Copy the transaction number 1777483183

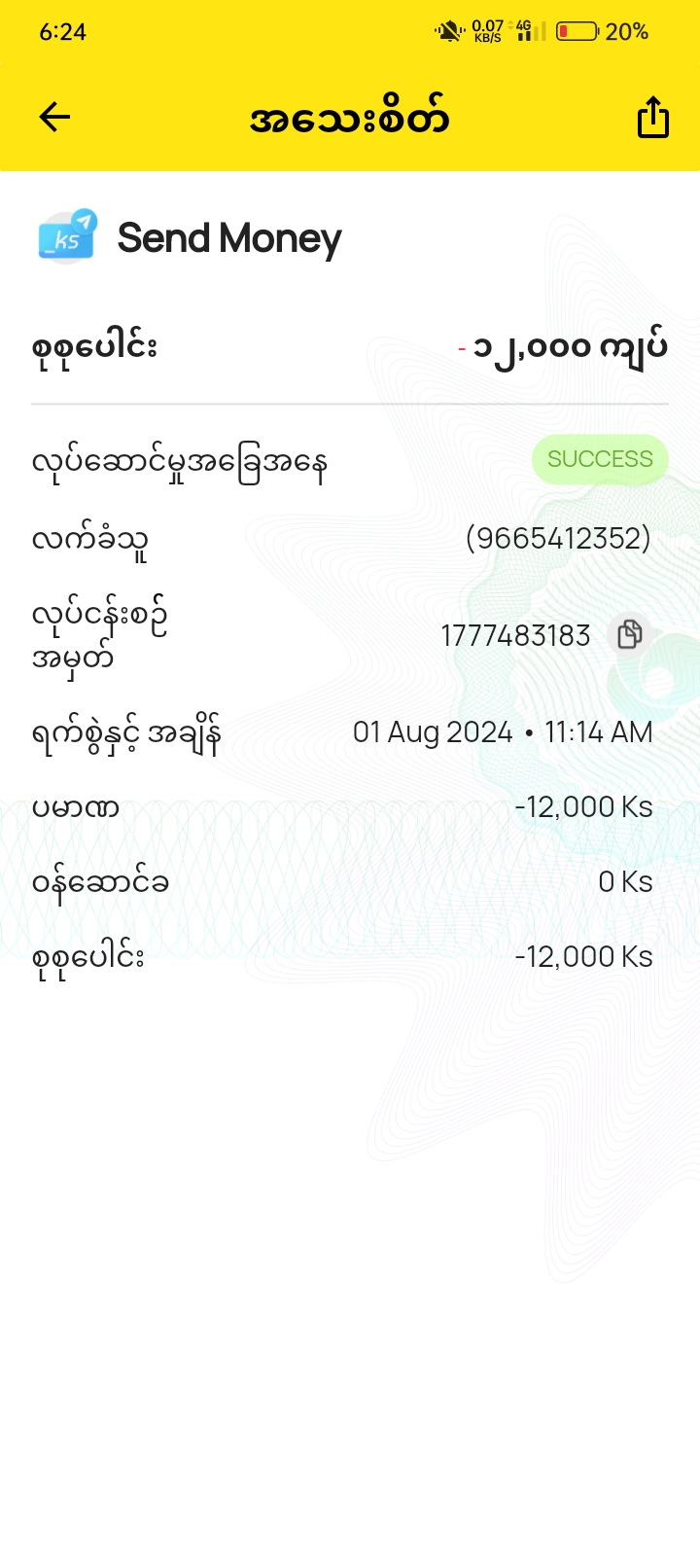pos(629,634)
